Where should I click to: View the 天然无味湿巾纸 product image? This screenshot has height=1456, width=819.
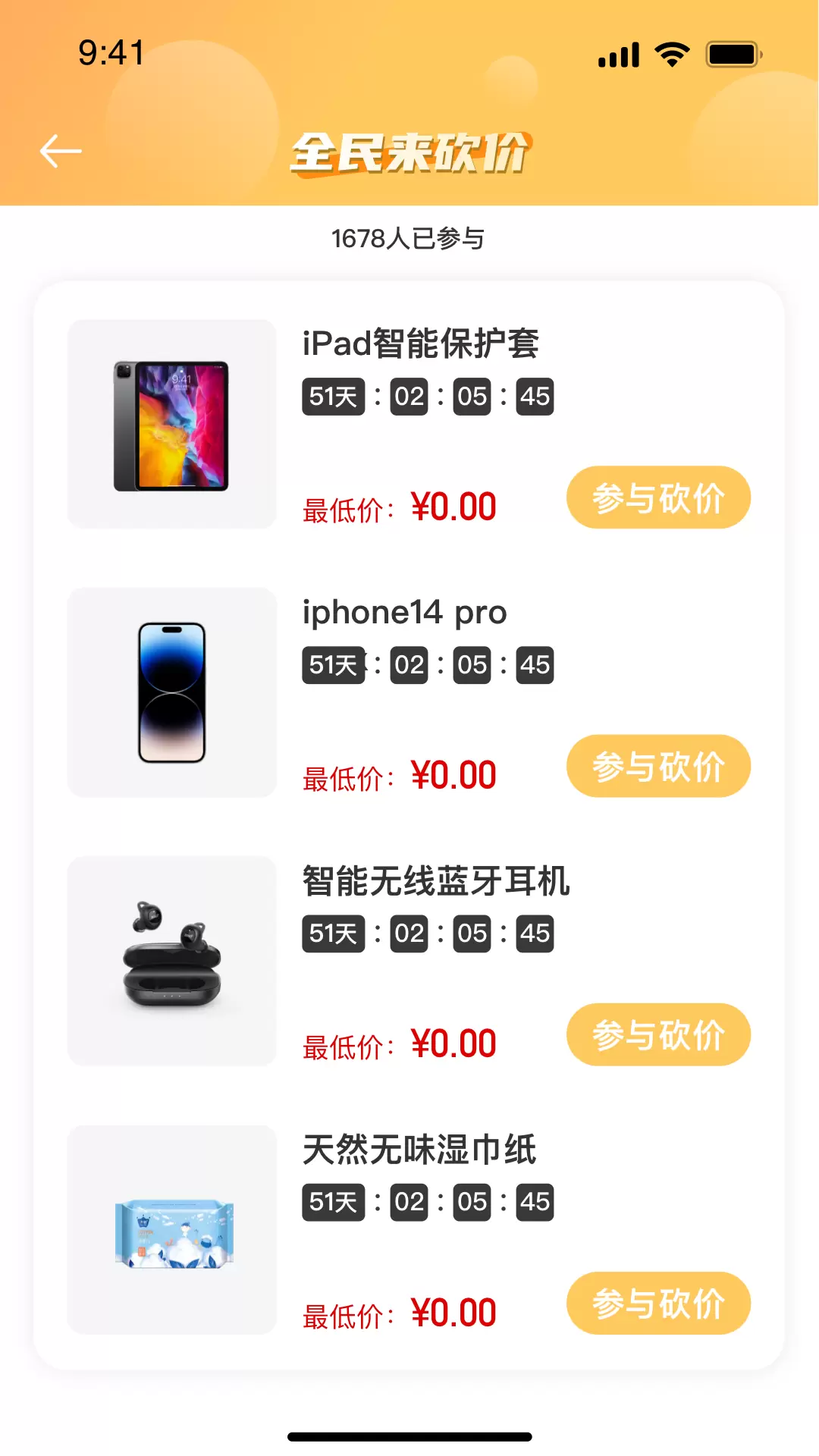pos(172,1229)
